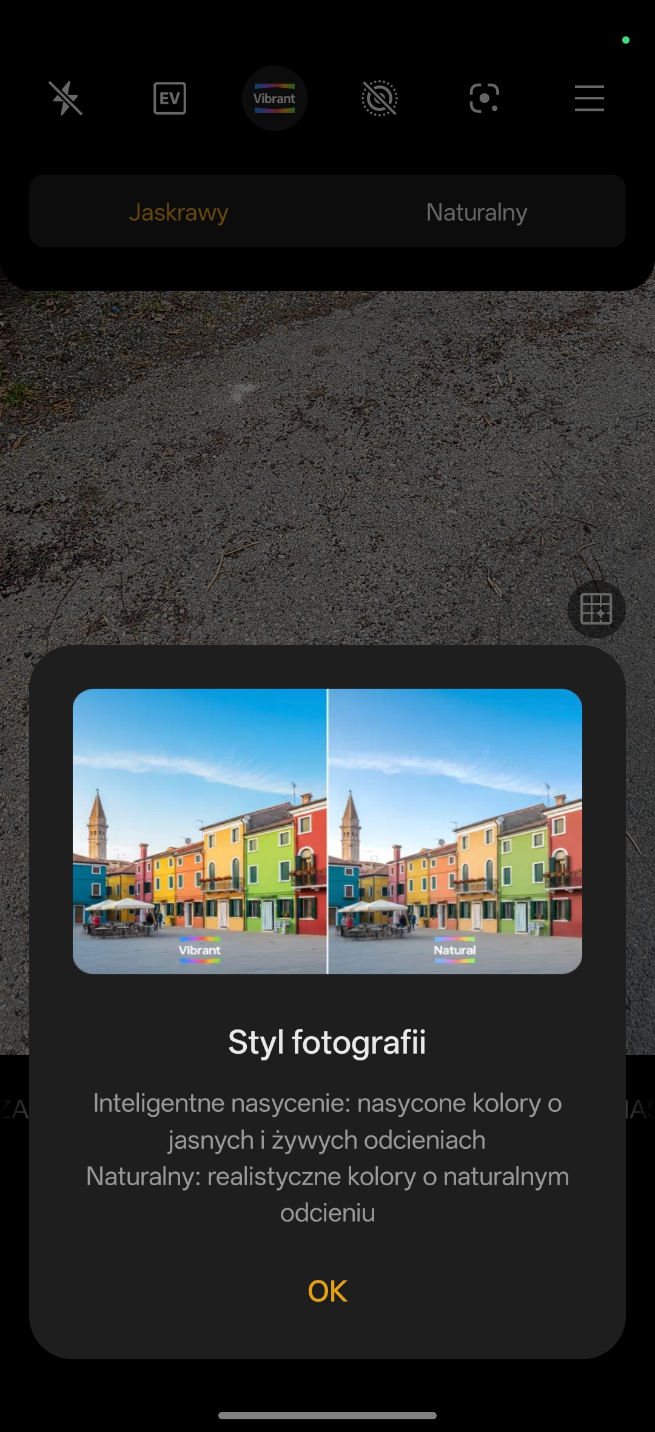Confirm the Styl fotografii dialog with OK
Image resolution: width=655 pixels, height=1432 pixels.
click(x=327, y=1291)
